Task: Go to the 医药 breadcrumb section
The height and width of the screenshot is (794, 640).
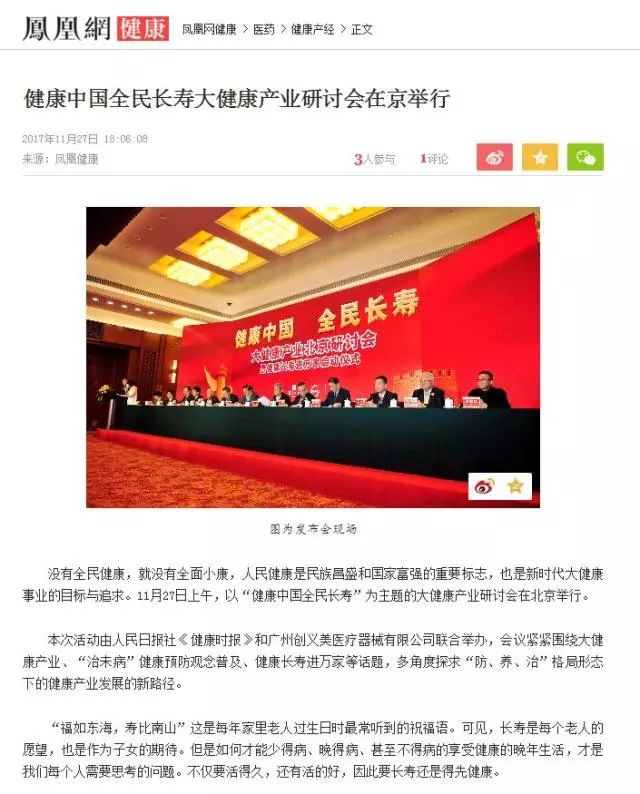Action: [264, 29]
